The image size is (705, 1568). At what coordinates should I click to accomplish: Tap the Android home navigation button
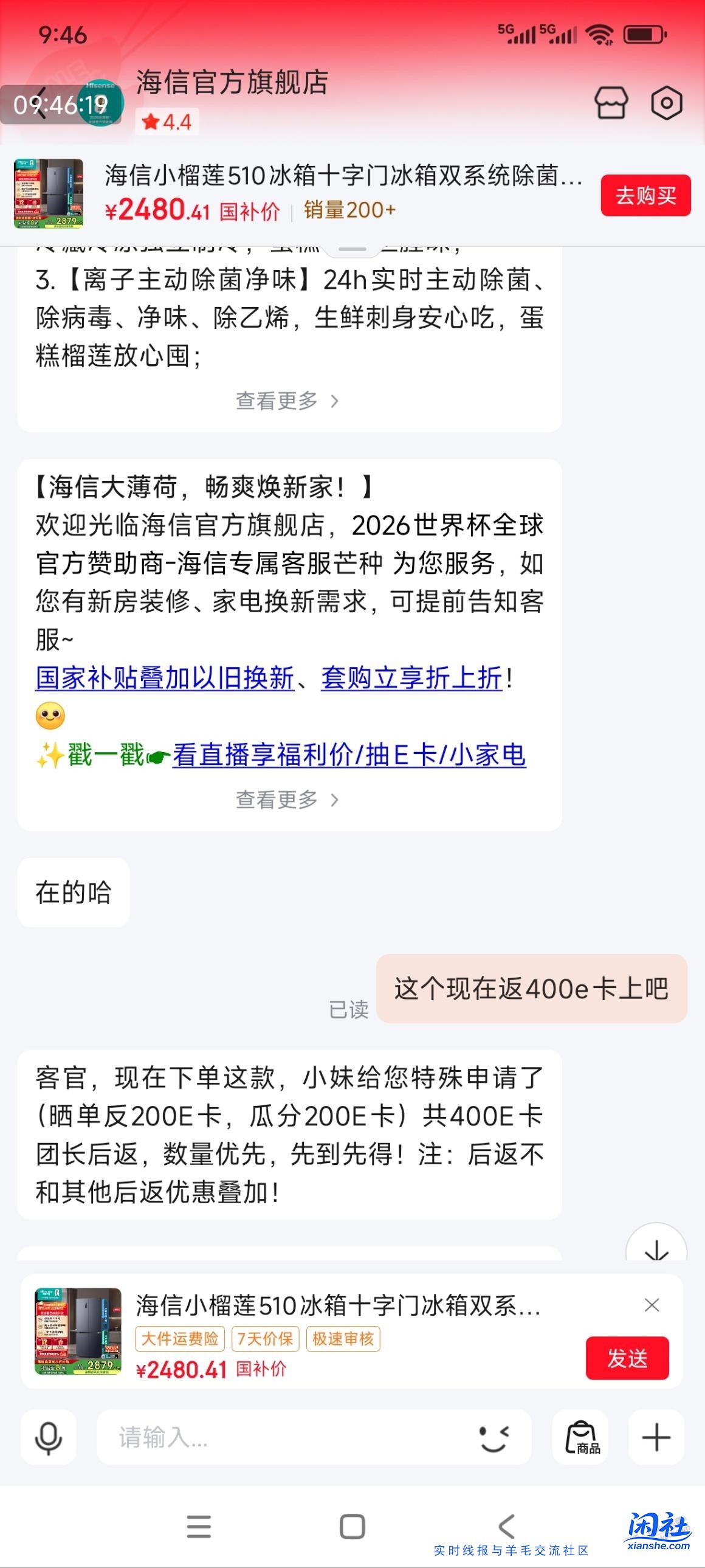[x=351, y=1527]
